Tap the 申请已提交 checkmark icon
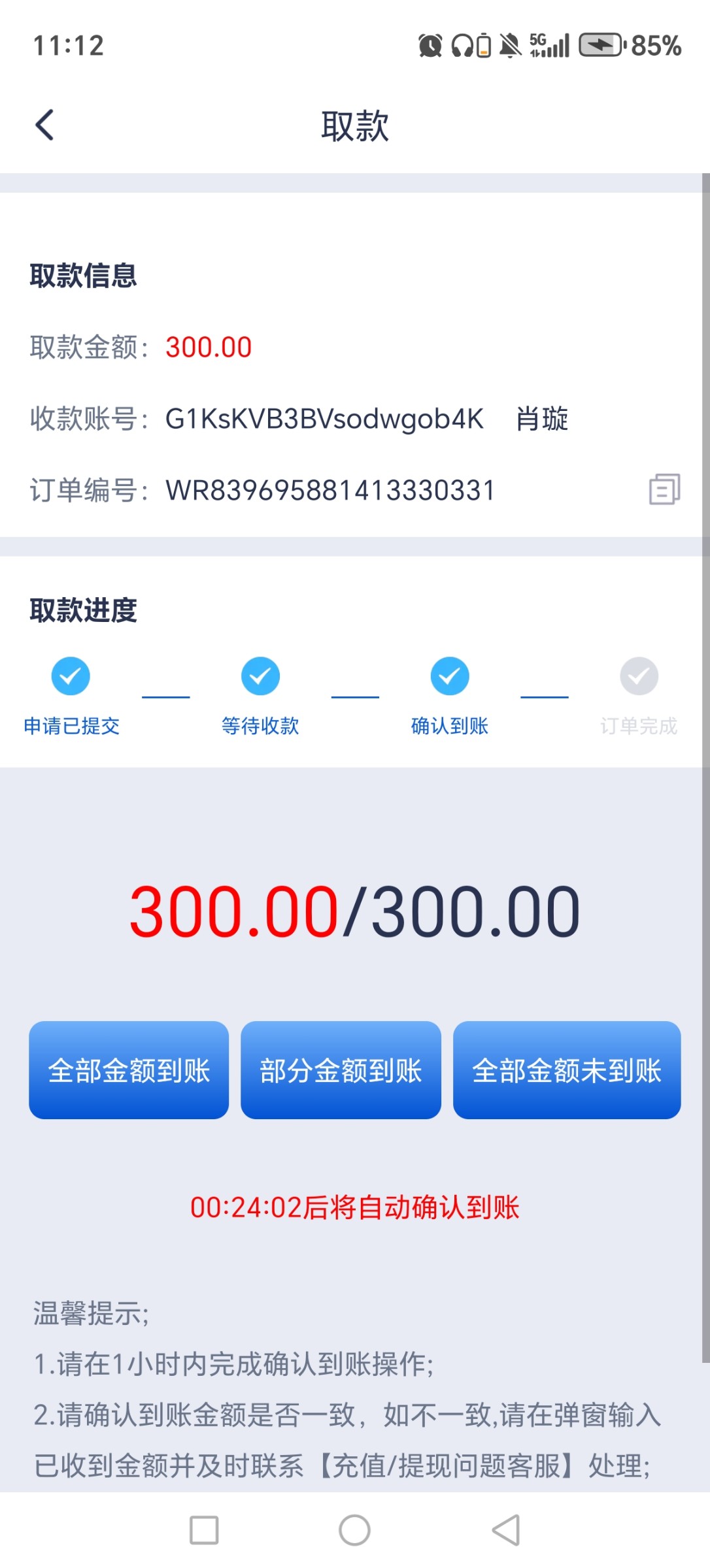 (x=70, y=676)
